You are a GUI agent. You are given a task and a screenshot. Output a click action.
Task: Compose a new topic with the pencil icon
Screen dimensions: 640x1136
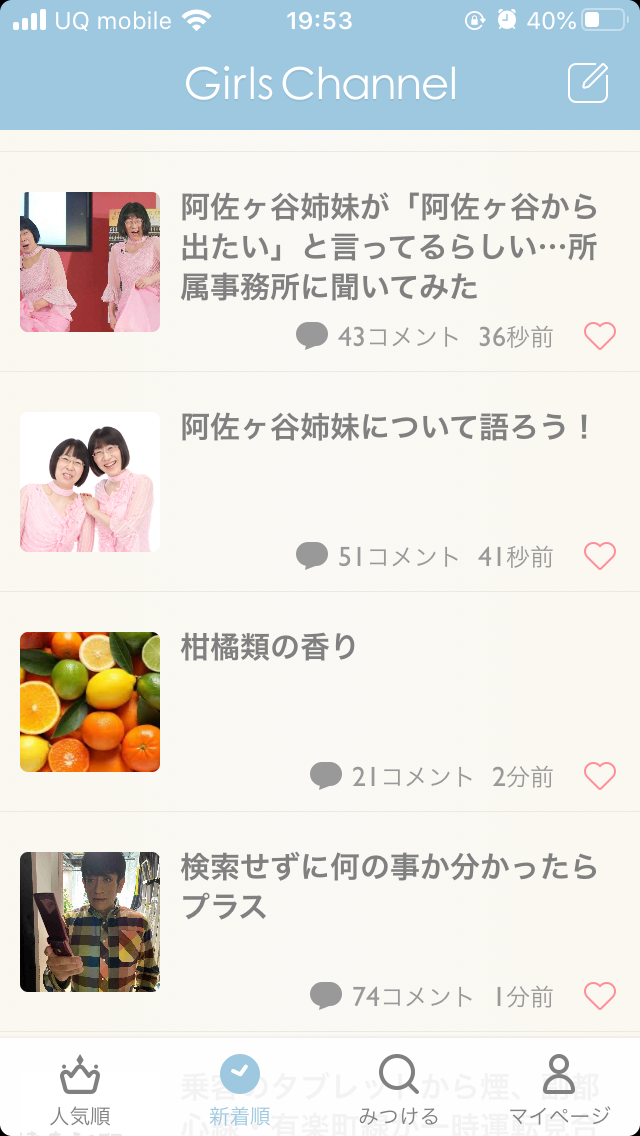(x=587, y=83)
